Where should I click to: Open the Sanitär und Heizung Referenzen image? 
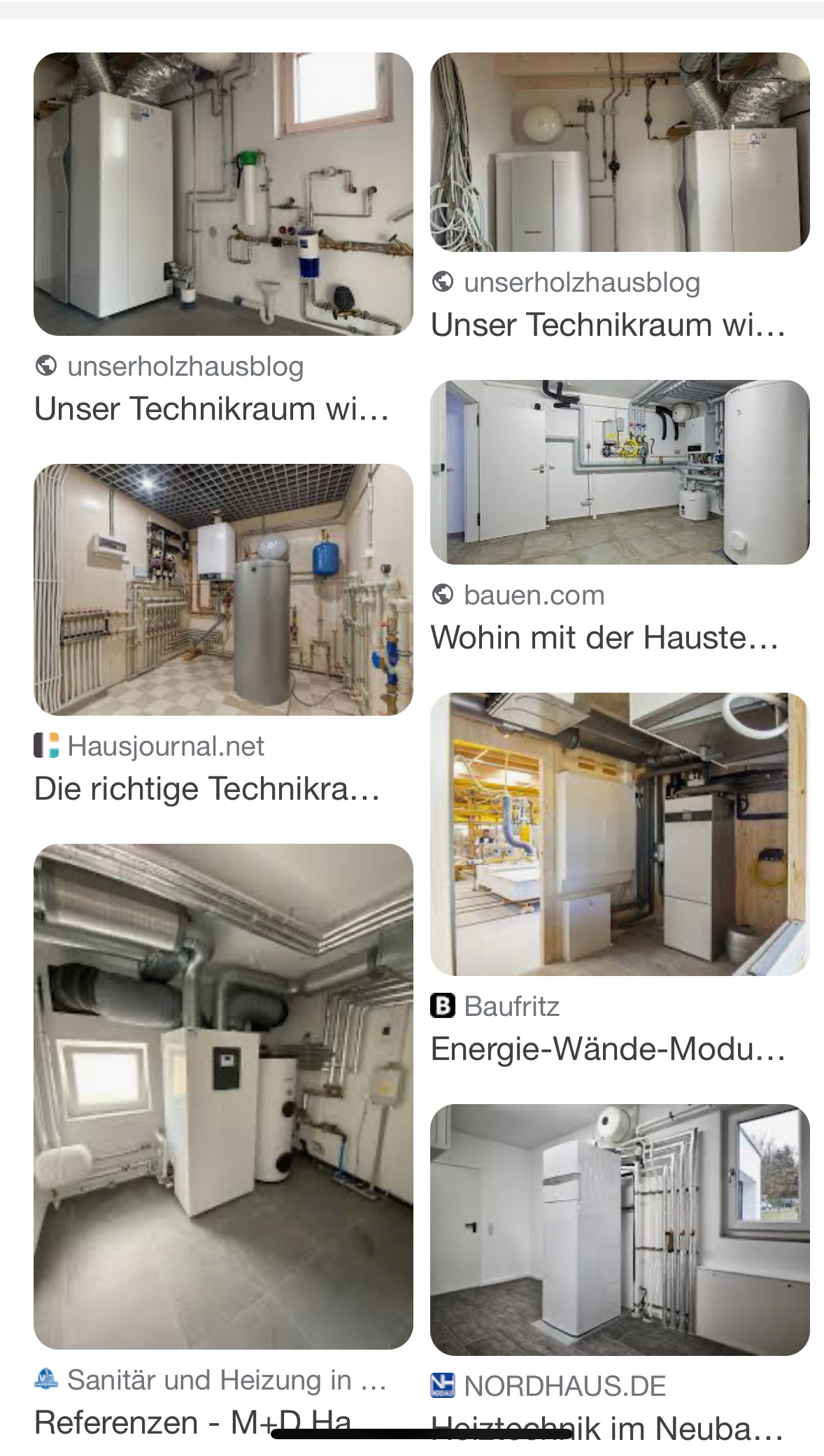[223, 1096]
